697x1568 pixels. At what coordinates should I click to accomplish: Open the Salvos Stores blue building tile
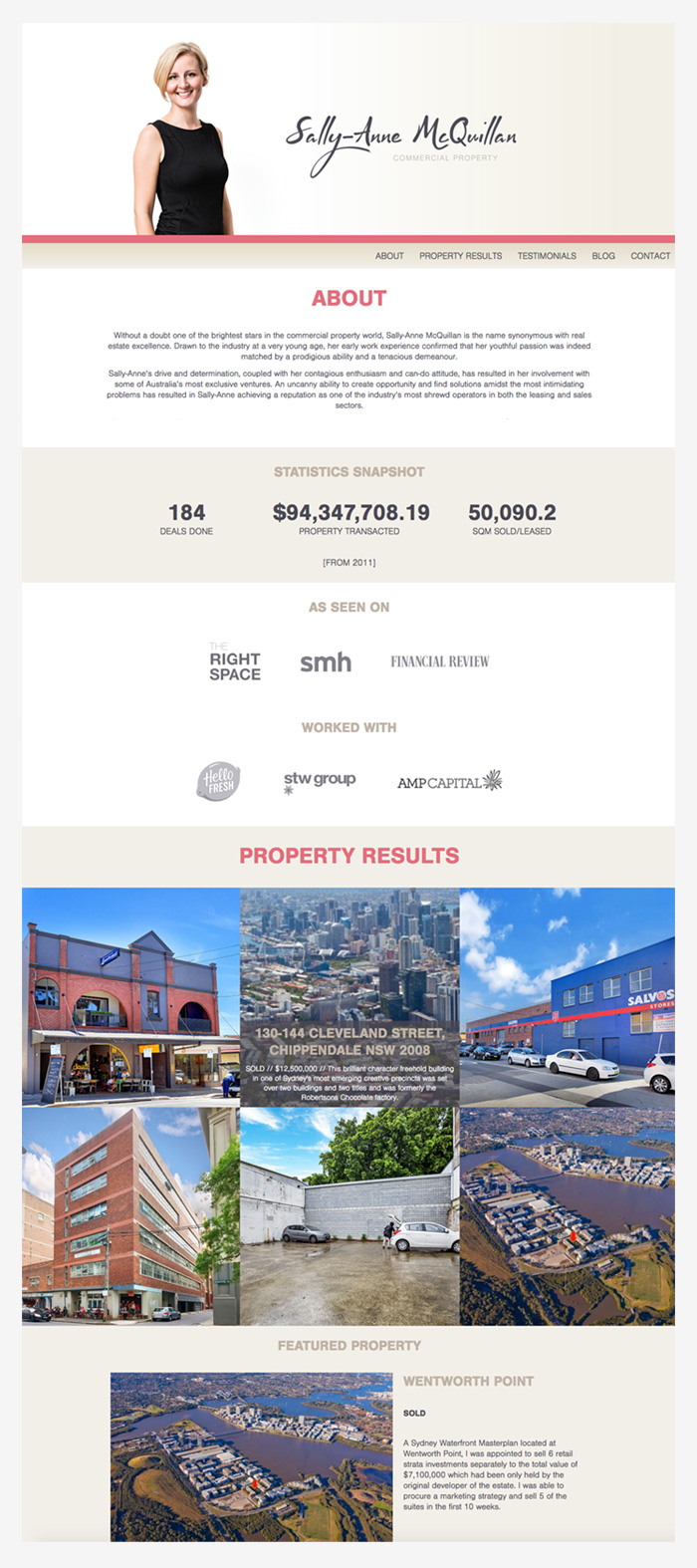(x=568, y=996)
